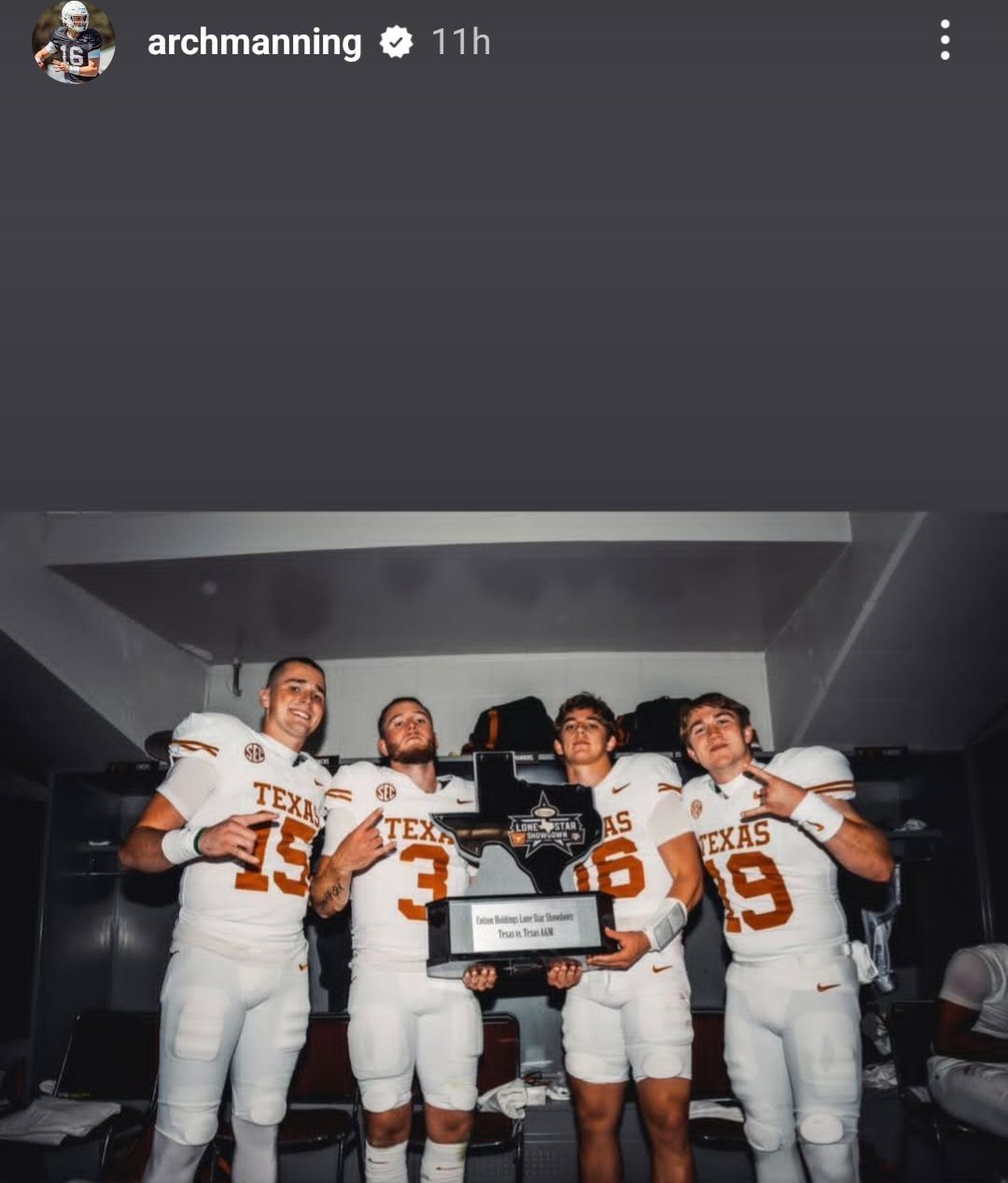1008x1183 pixels.
Task: Click the TEXAS wordmark on jersey 19
Action: tap(737, 836)
